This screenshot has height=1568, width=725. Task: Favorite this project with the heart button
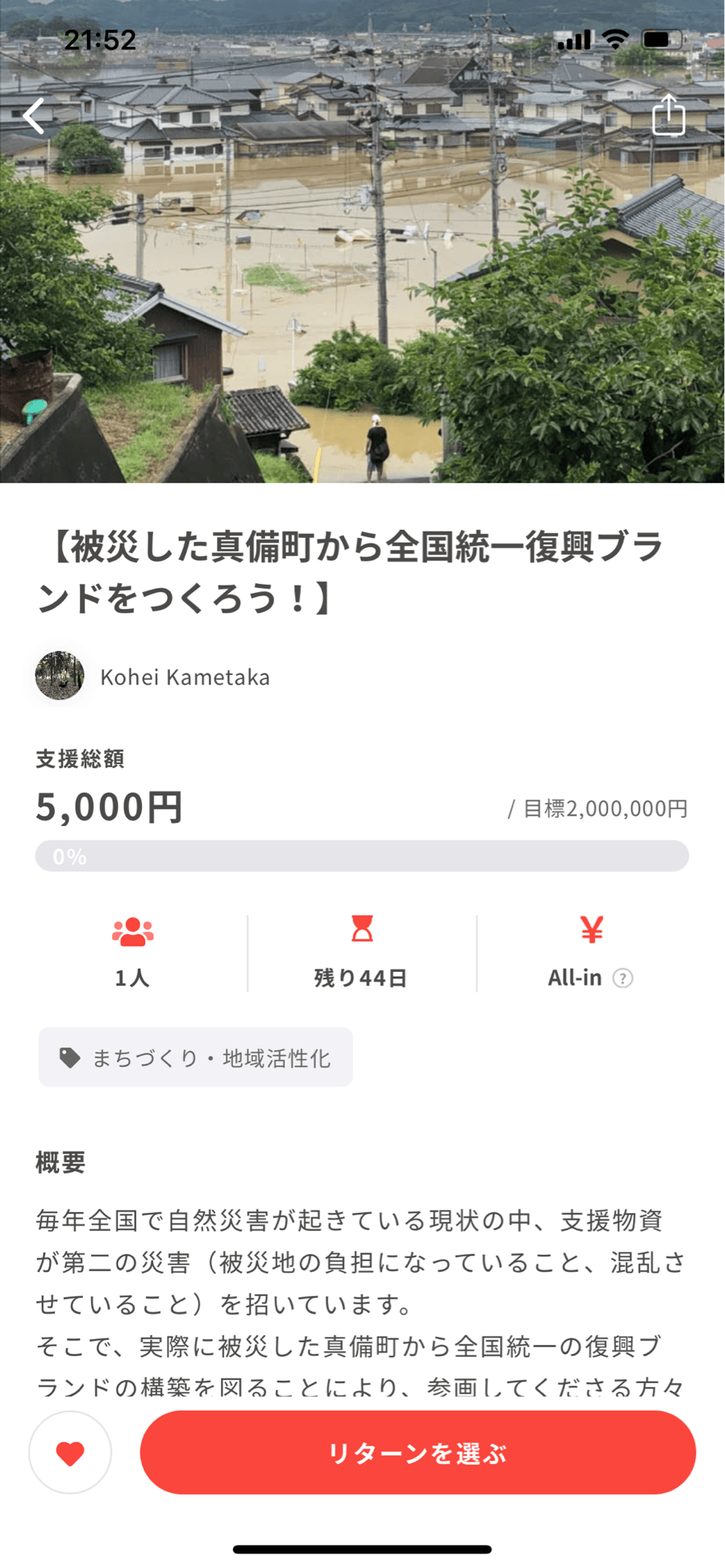coord(70,1453)
